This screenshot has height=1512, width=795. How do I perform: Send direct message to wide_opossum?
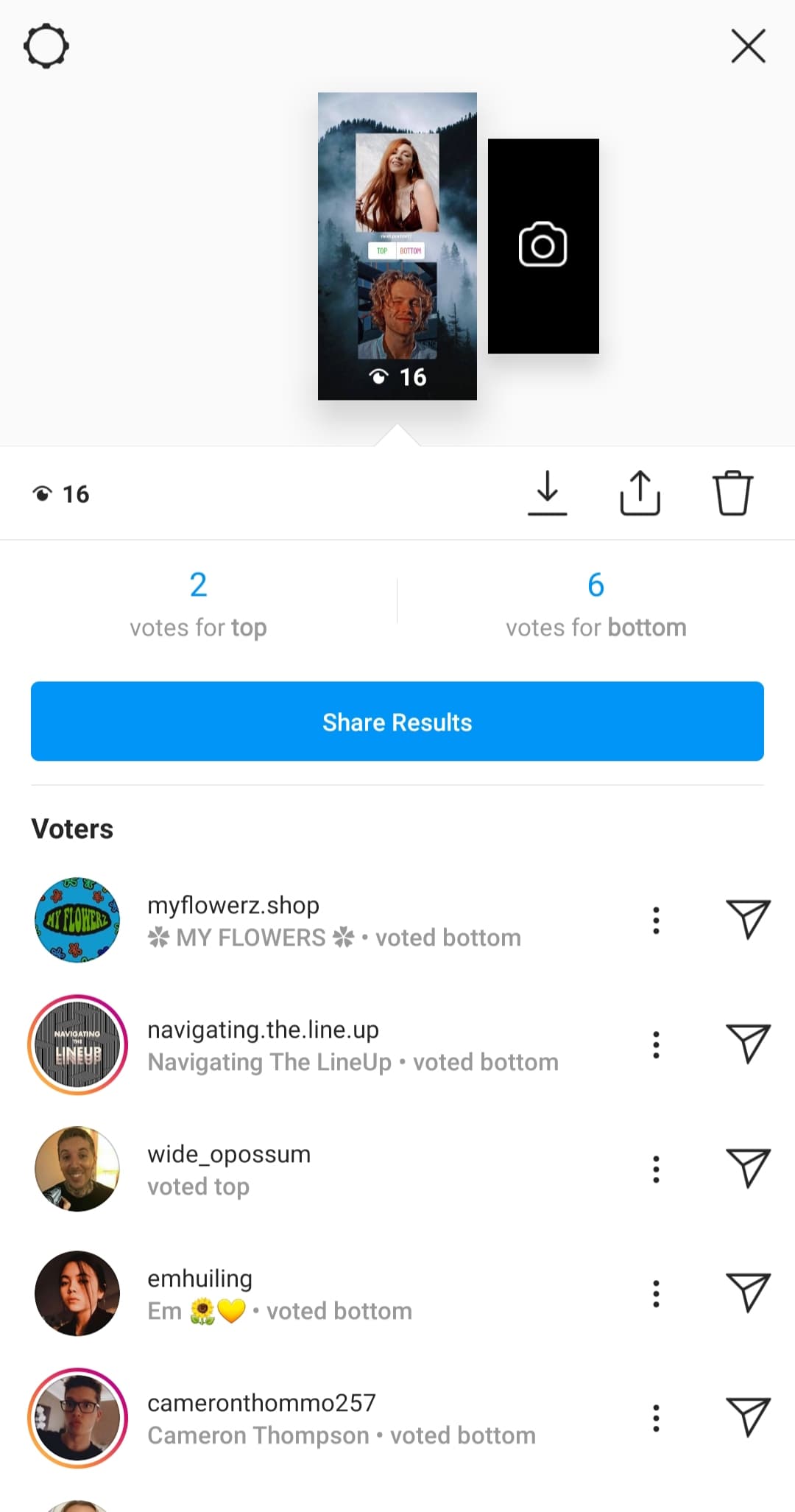748,1168
